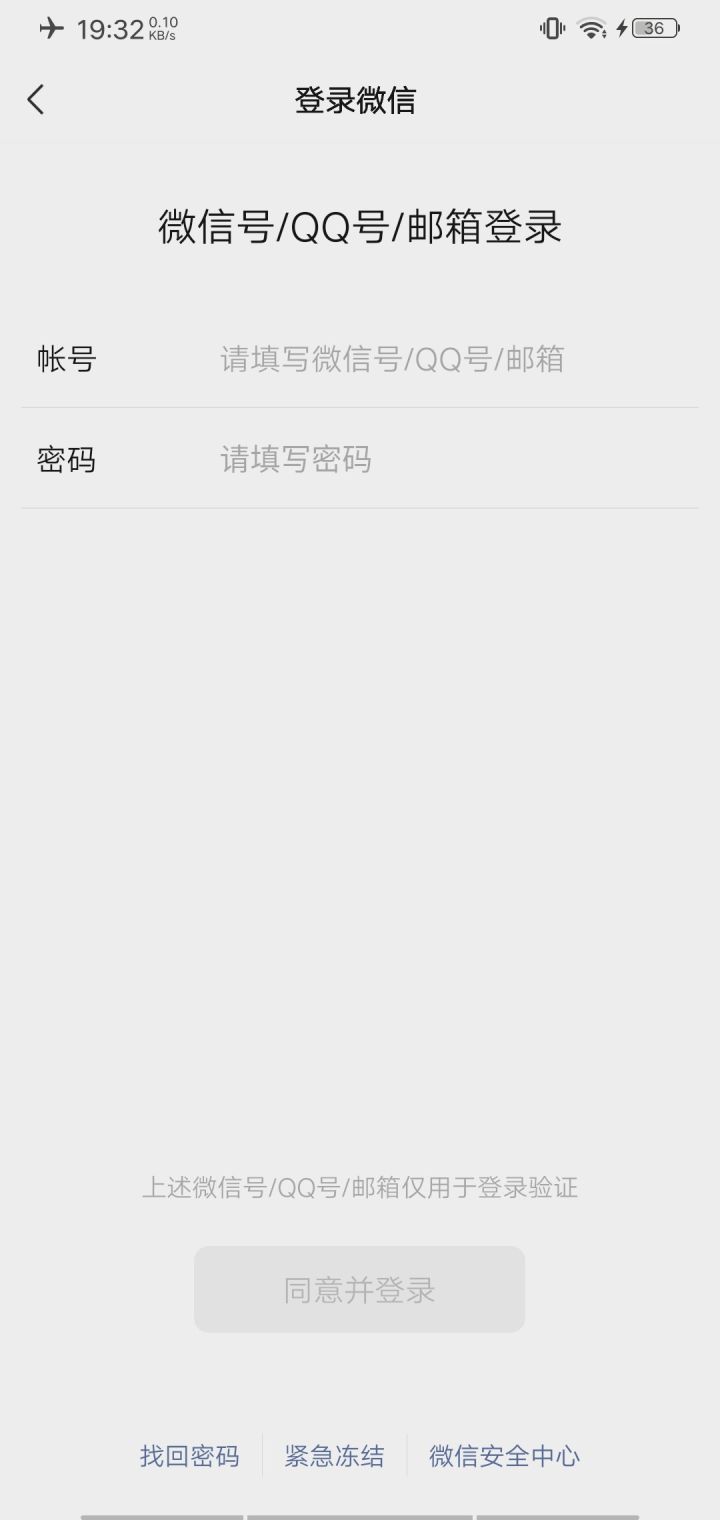Open 紧急冻结 emergency freeze page

pyautogui.click(x=334, y=1458)
